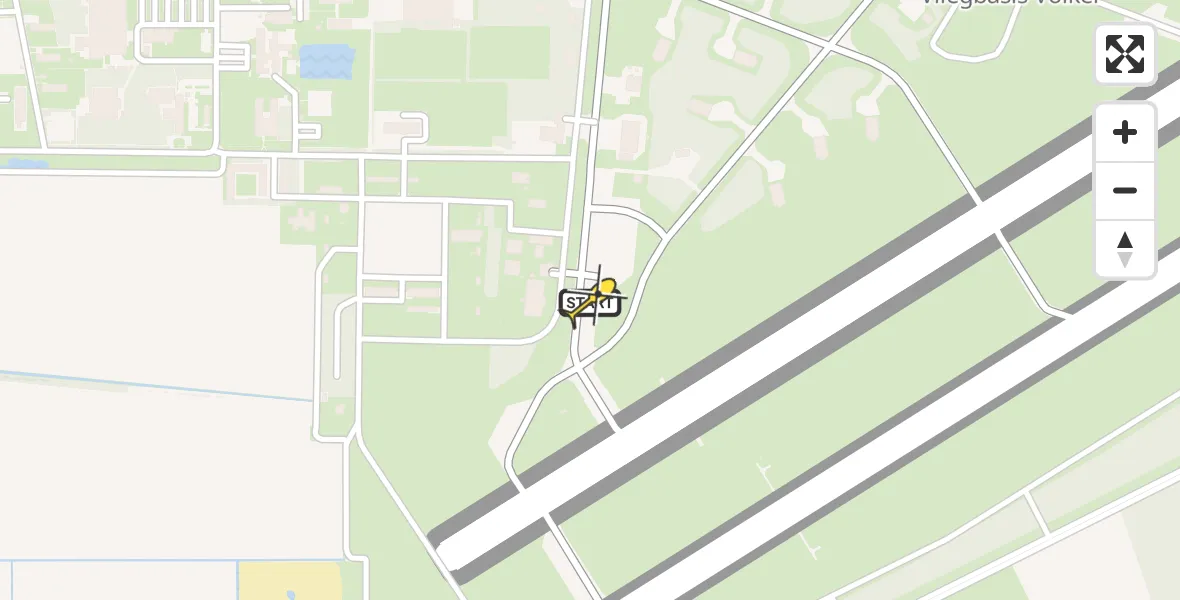1180x600 pixels.
Task: Enter fullscreen map view
Action: (1125, 54)
